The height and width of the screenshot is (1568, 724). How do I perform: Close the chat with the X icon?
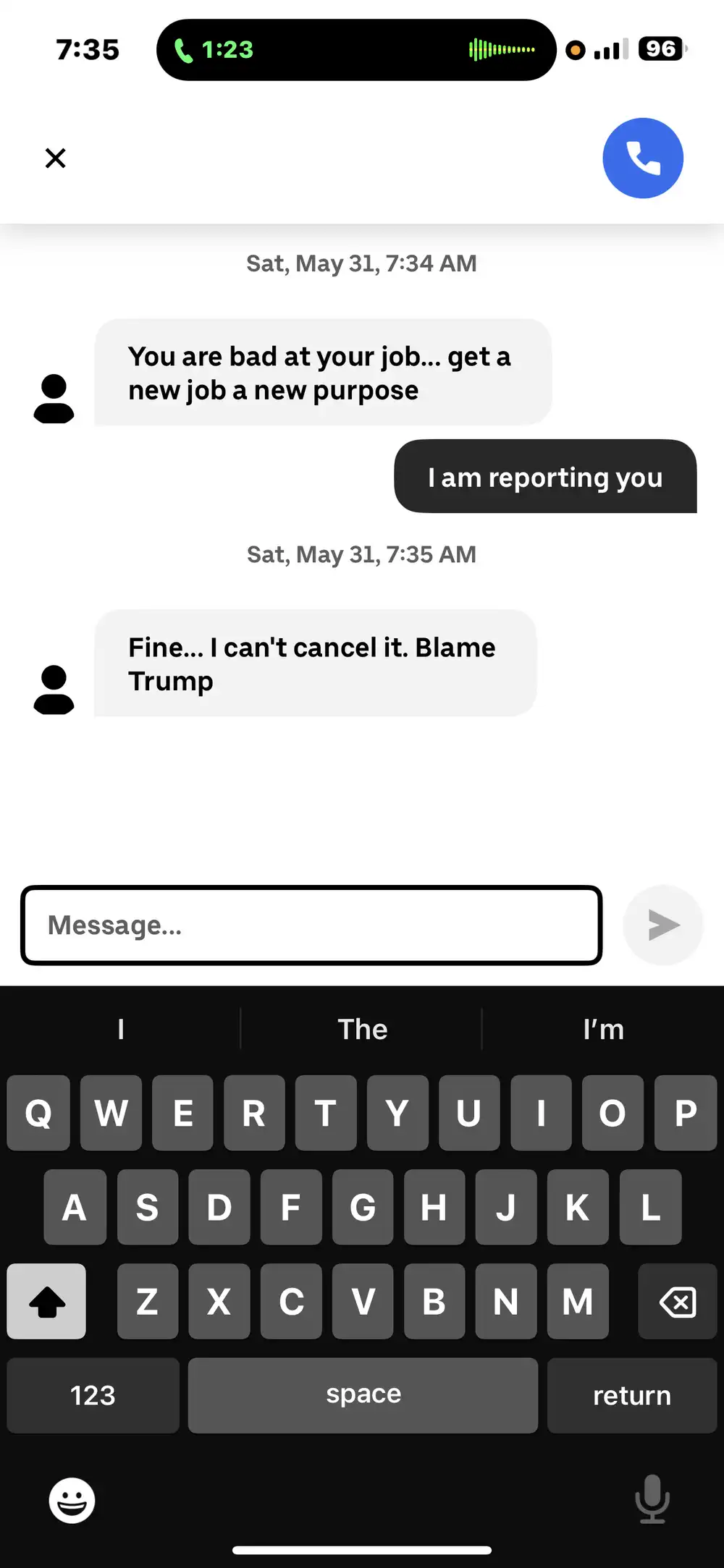coord(56,158)
